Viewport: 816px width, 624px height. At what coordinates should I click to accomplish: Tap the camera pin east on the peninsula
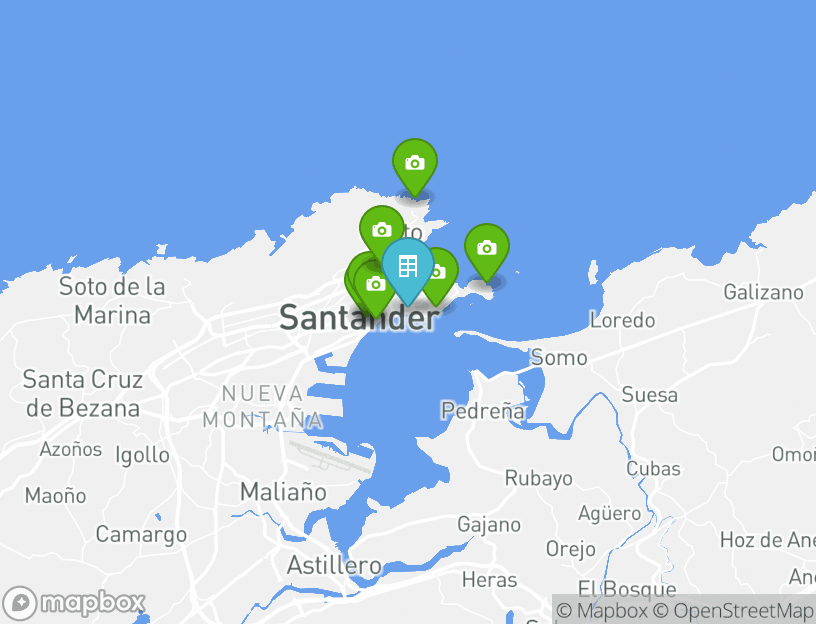[486, 249]
